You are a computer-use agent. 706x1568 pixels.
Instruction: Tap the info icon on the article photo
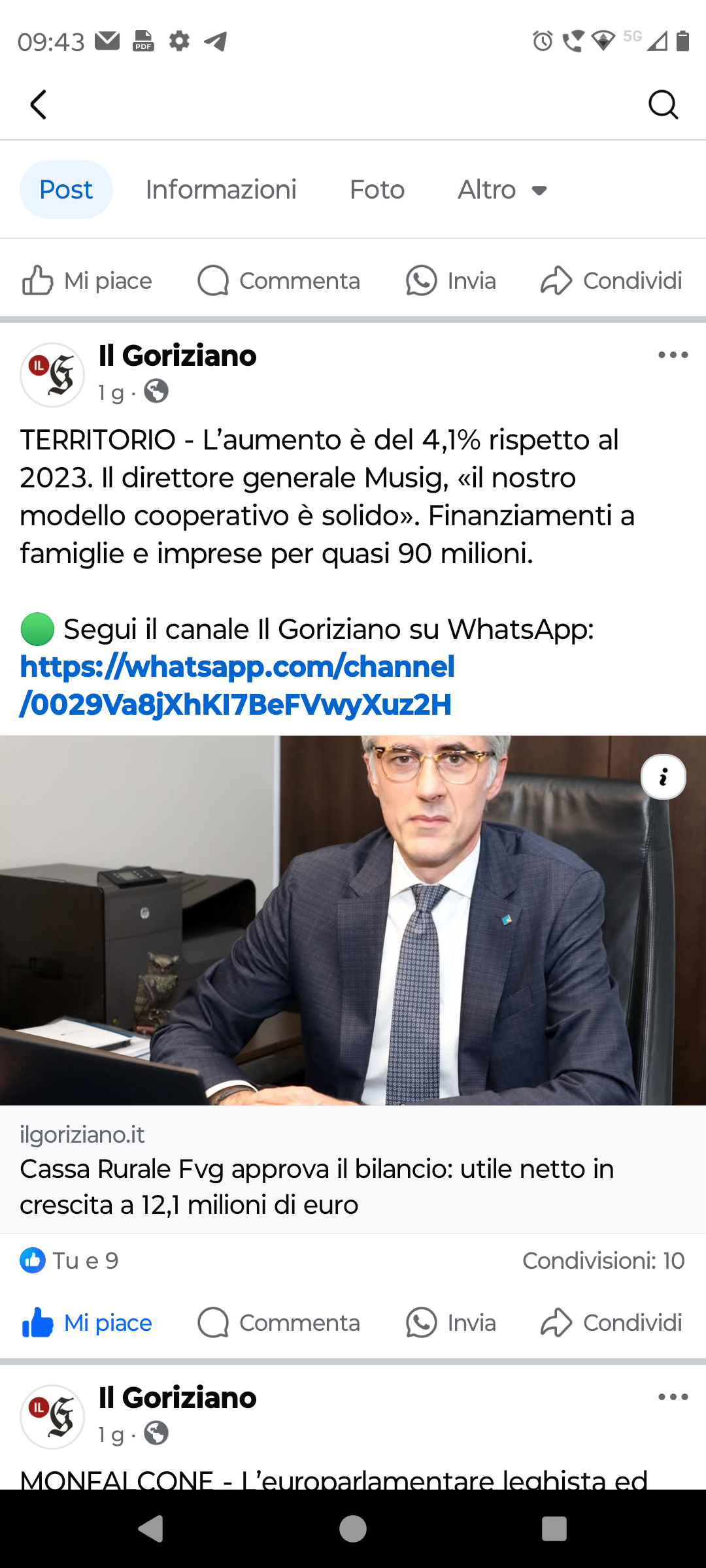pos(663,777)
